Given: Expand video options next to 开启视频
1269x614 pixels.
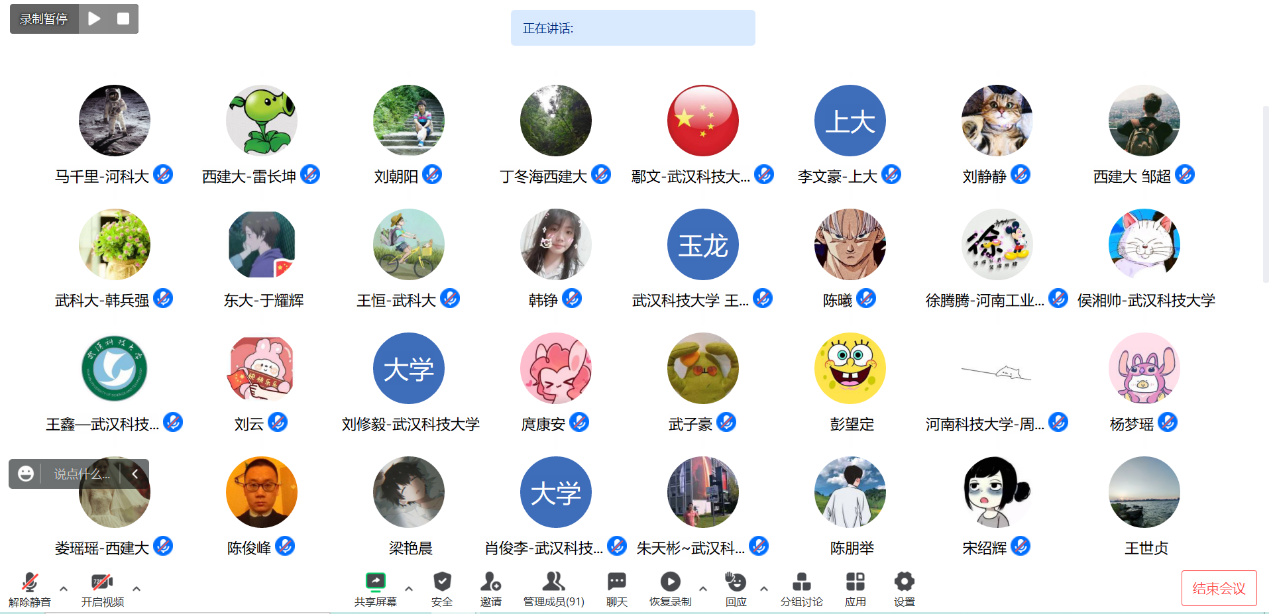Looking at the screenshot, I should pos(137,588).
